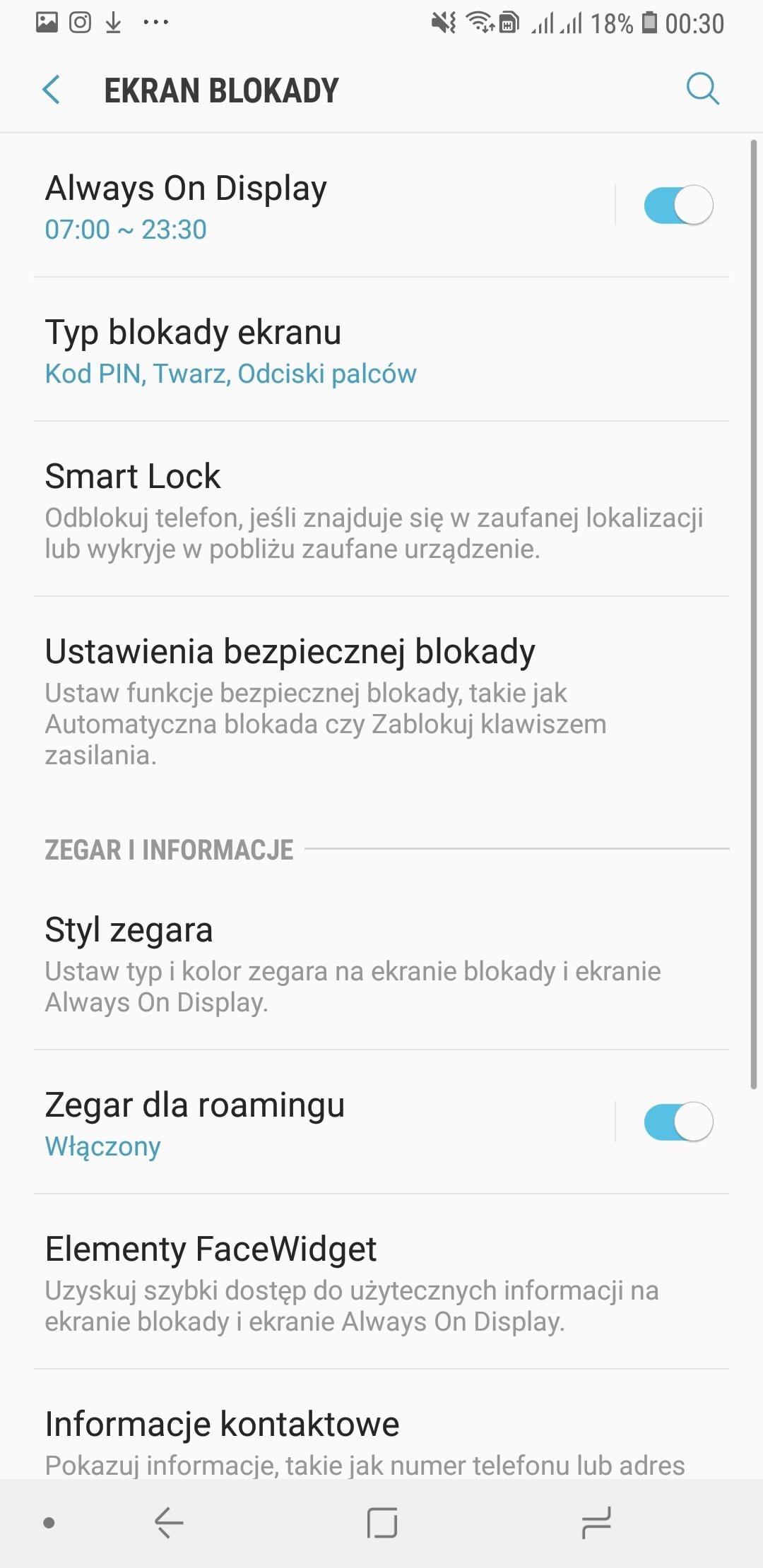Open the search magnifier icon
763x1568 pixels.
click(x=702, y=89)
